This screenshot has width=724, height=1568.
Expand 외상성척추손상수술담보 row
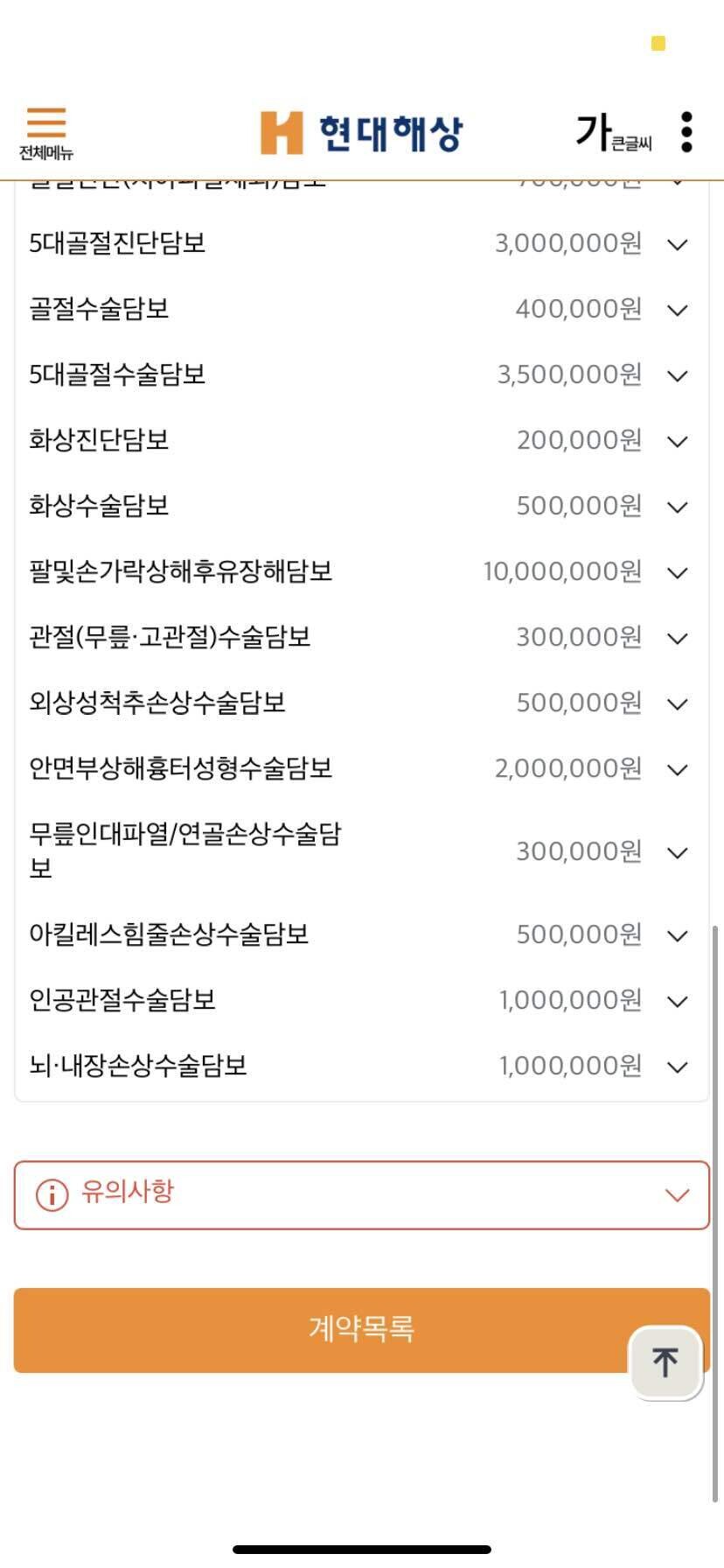361,703
